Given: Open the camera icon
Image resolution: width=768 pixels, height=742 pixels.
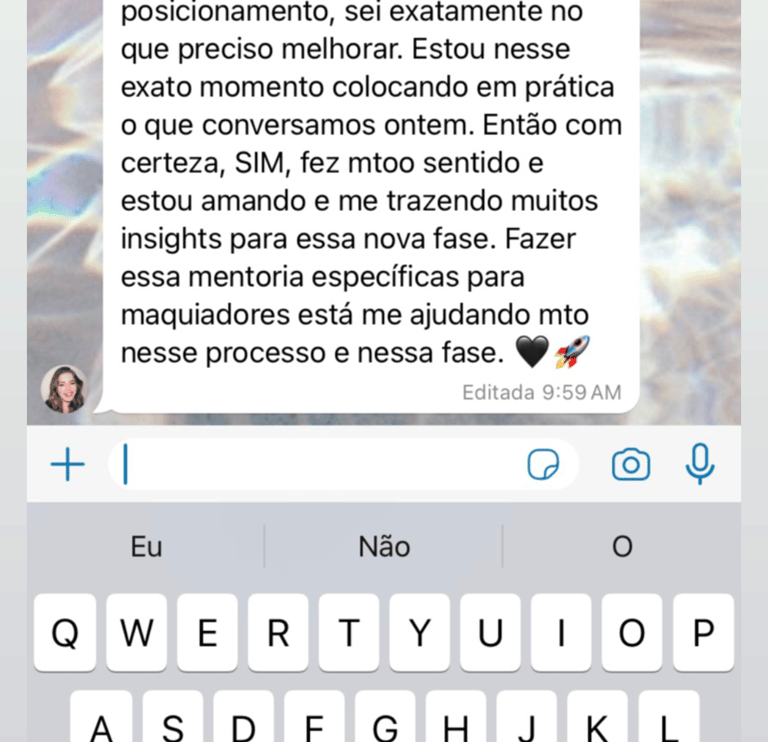Looking at the screenshot, I should coord(630,465).
